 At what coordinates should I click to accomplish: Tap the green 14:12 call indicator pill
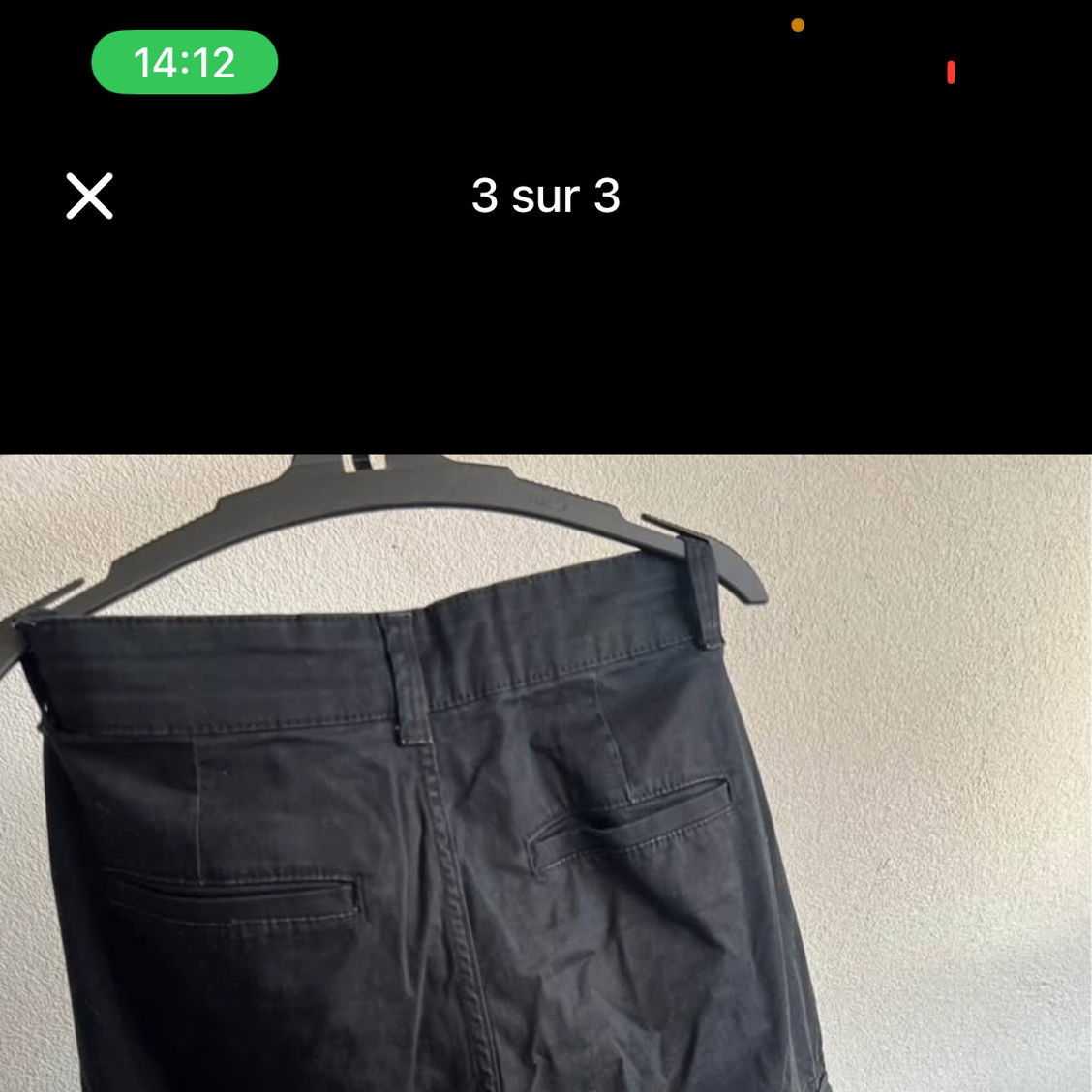[185, 63]
